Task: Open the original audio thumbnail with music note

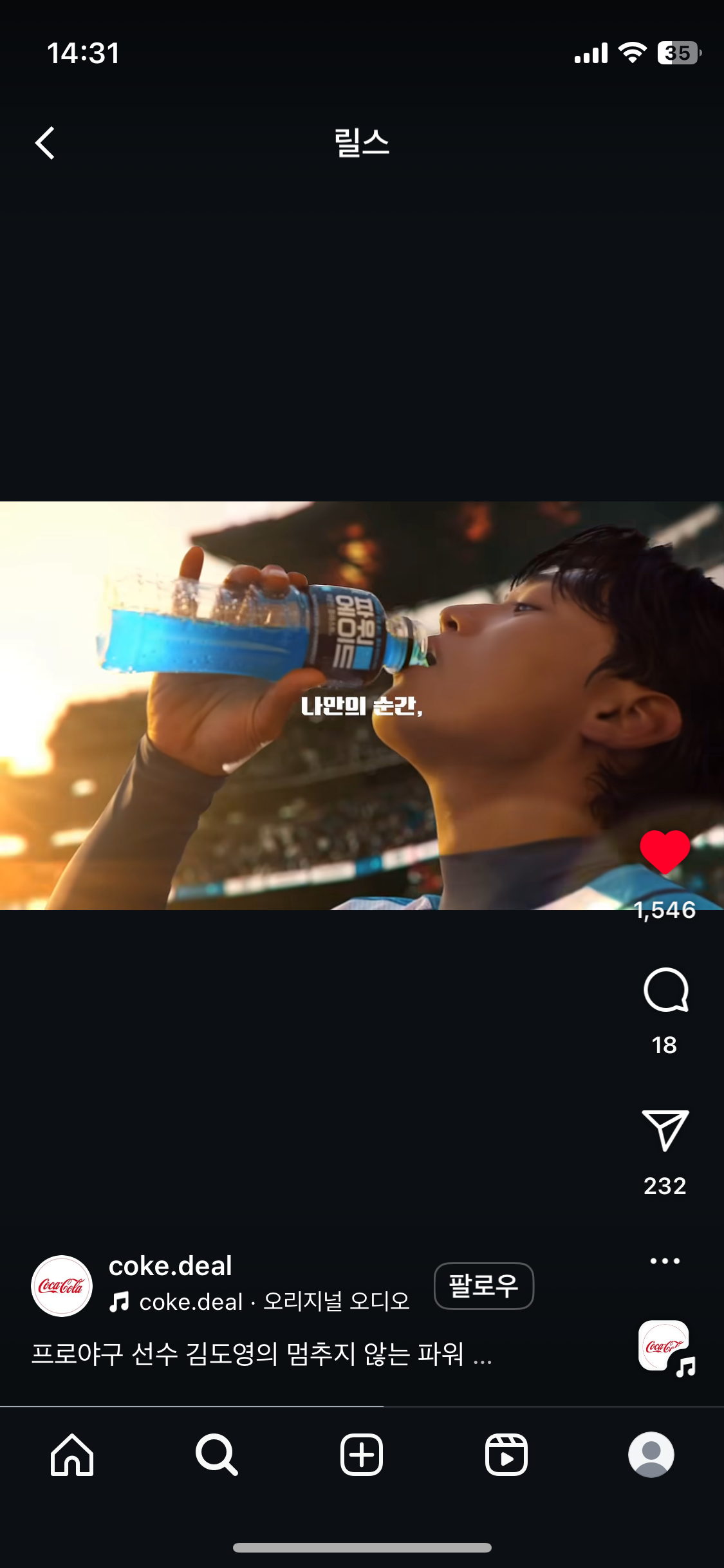Action: 666,1347
